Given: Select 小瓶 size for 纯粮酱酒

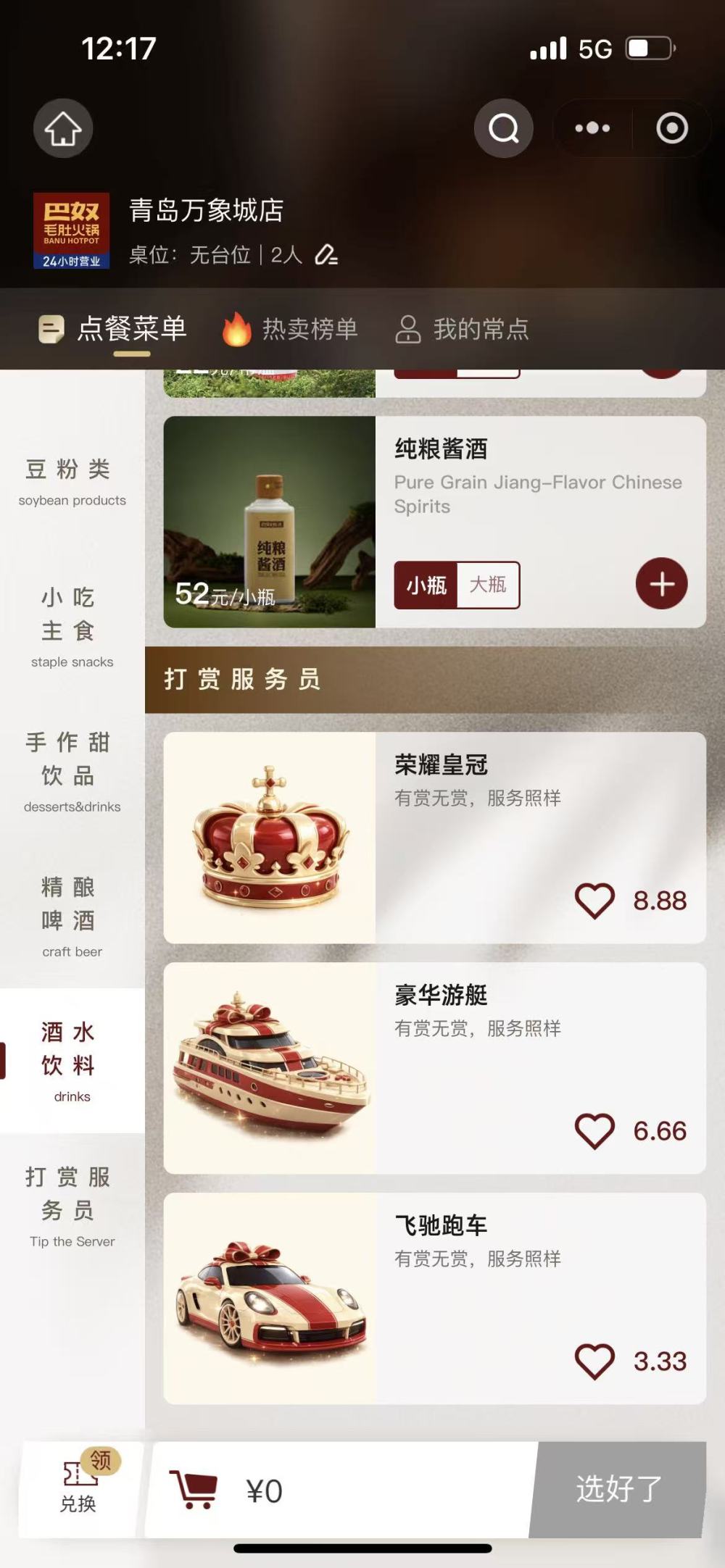Looking at the screenshot, I should point(426,585).
